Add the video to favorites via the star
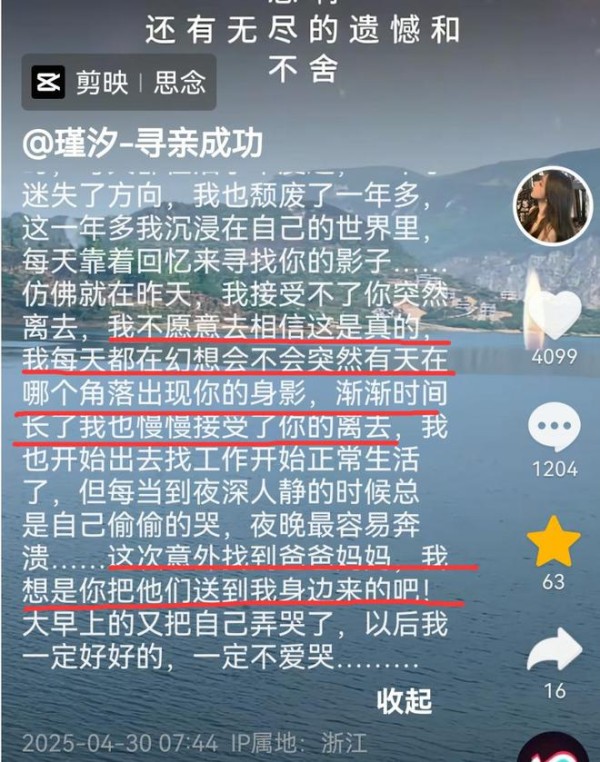 point(553,543)
